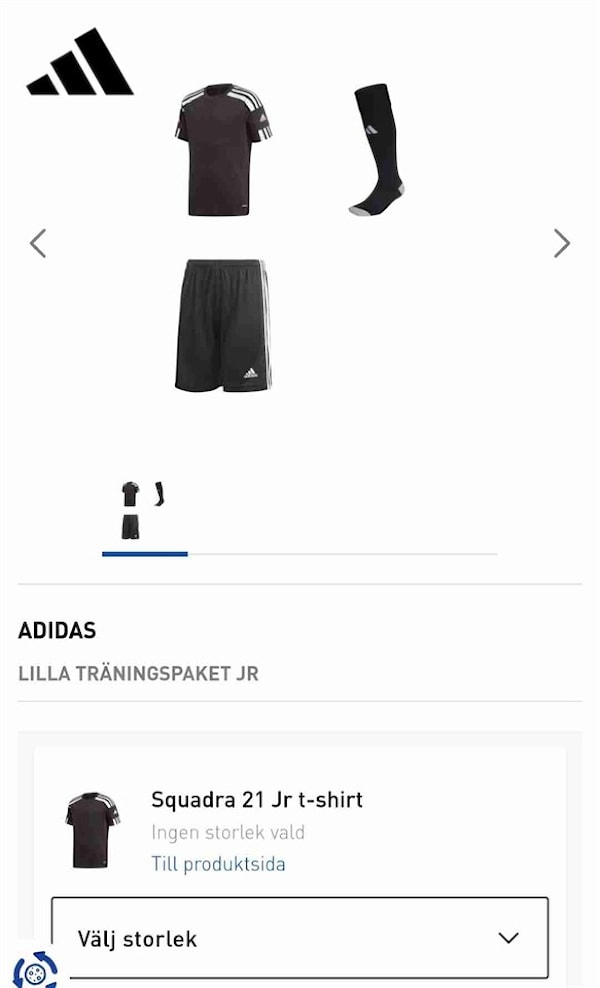This screenshot has height=988, width=600.
Task: Expand the Välj storlek size dropdown
Action: (x=300, y=938)
